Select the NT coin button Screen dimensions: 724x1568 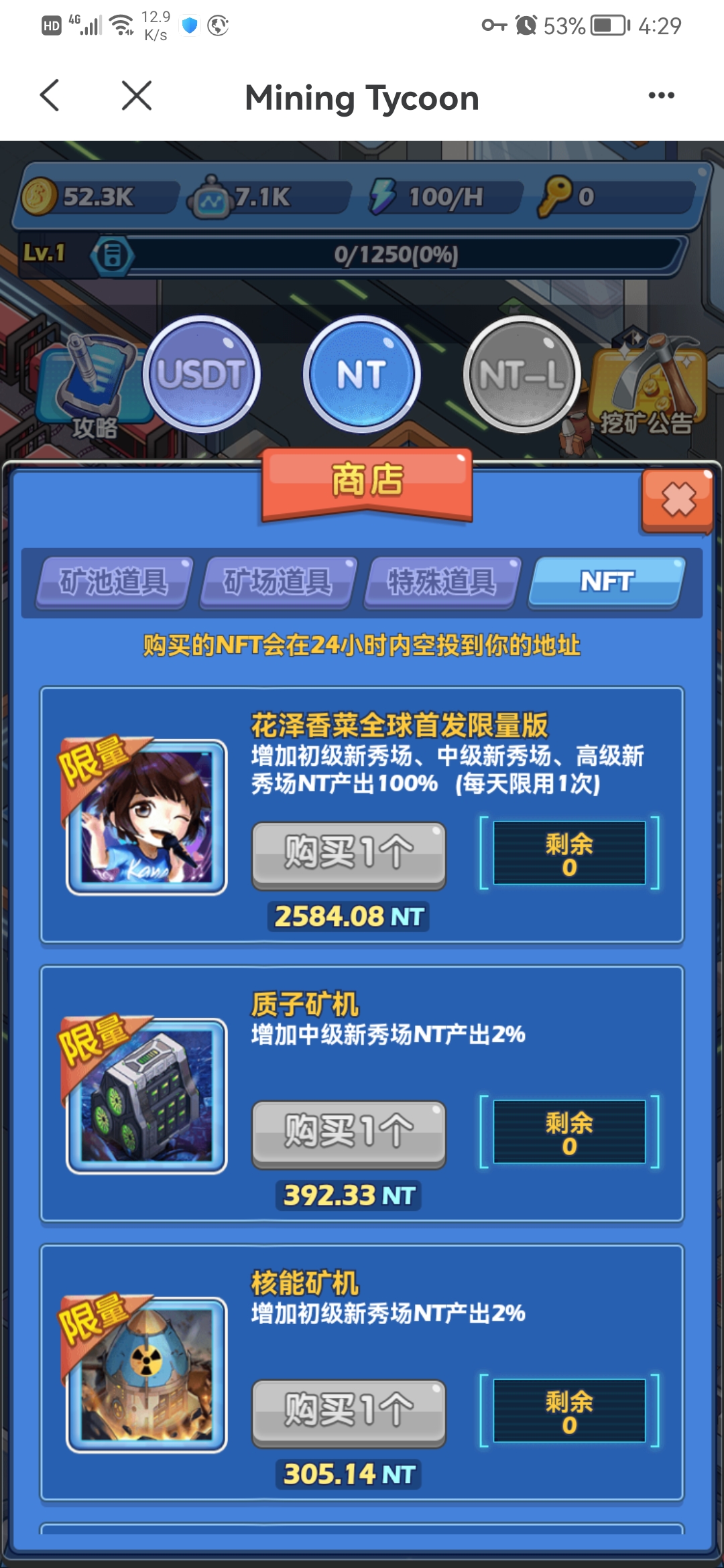(362, 374)
